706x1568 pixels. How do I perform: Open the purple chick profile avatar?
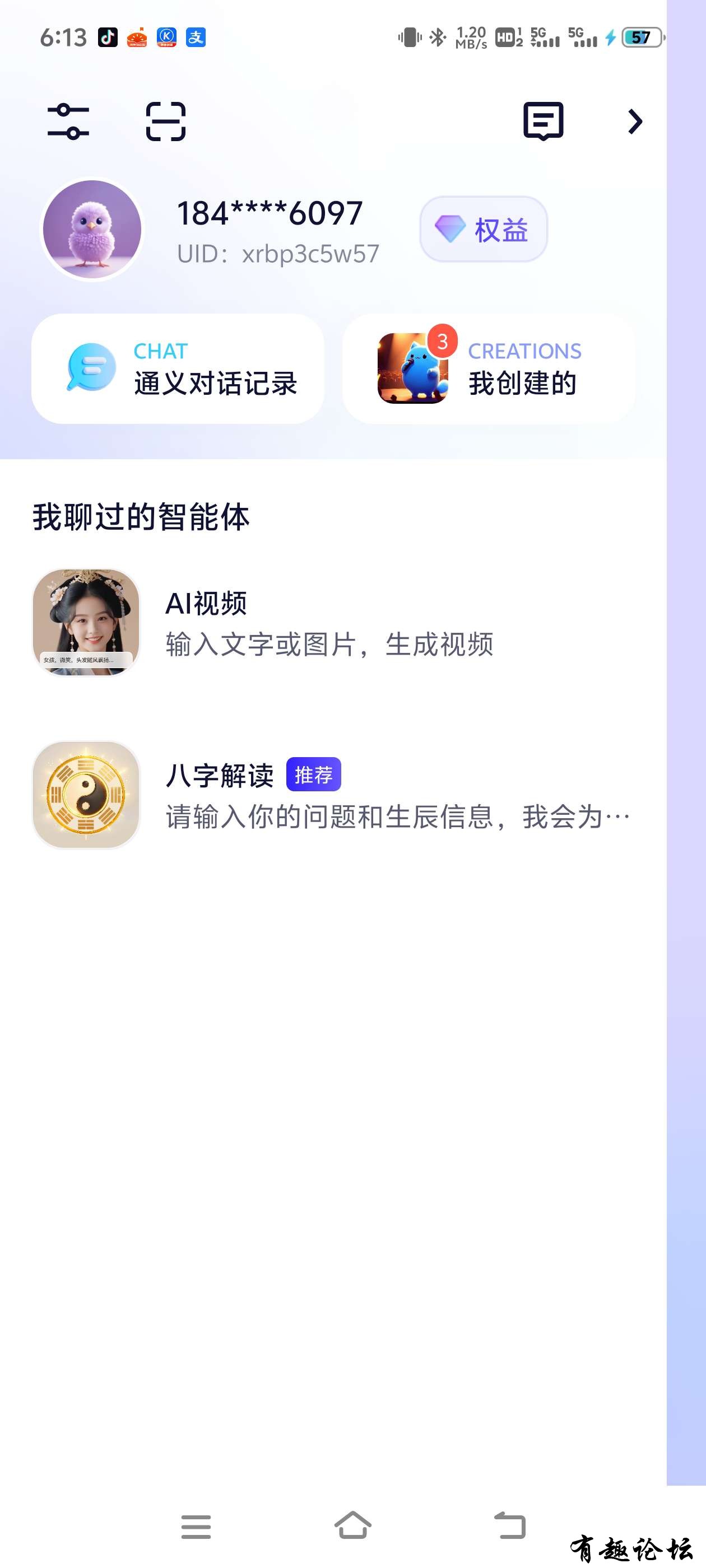click(92, 230)
